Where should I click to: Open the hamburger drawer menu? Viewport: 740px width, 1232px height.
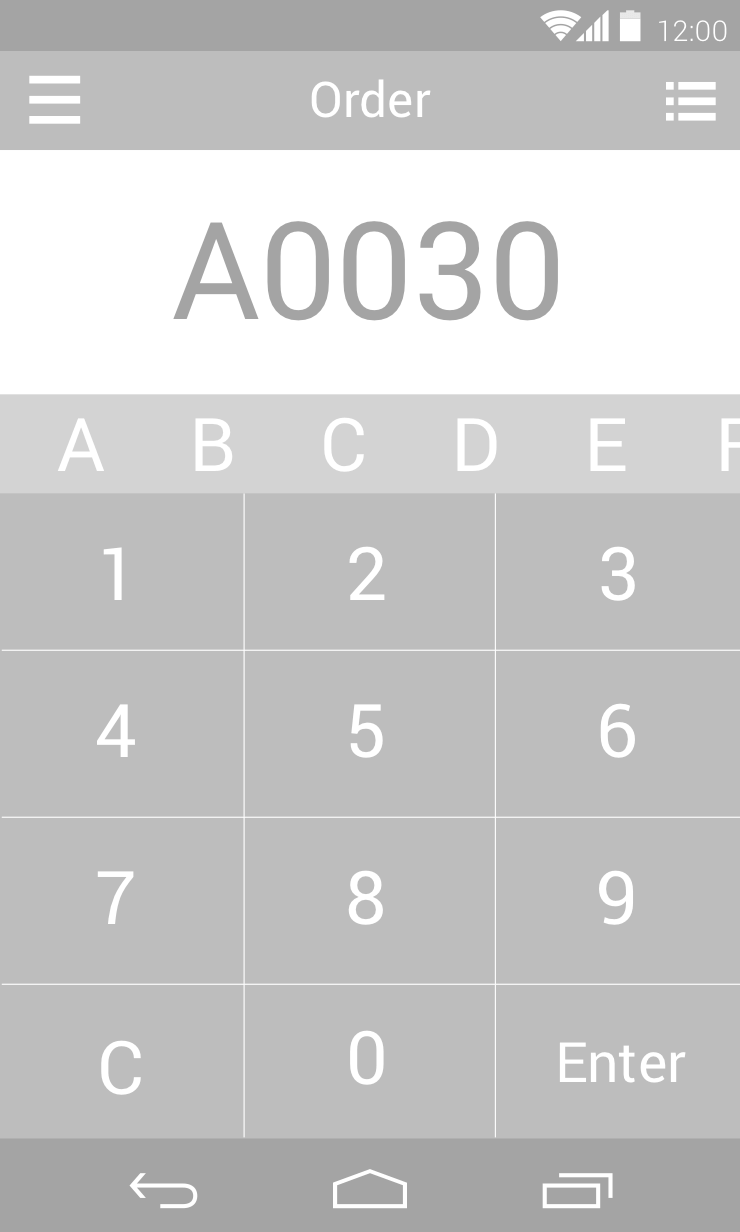54,101
